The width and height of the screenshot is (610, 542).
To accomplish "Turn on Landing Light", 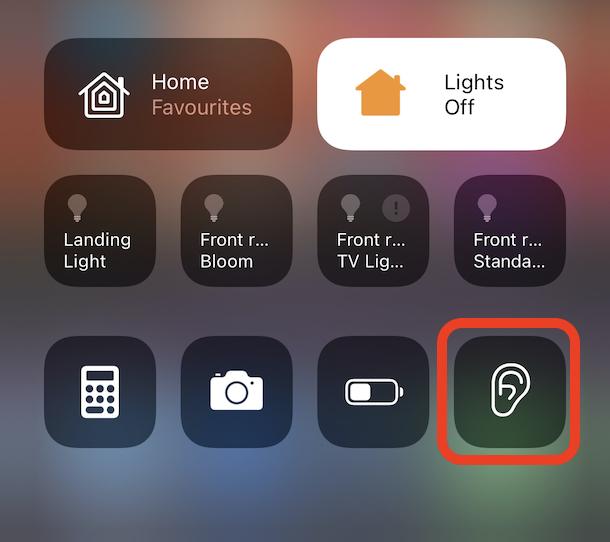I will (100, 233).
